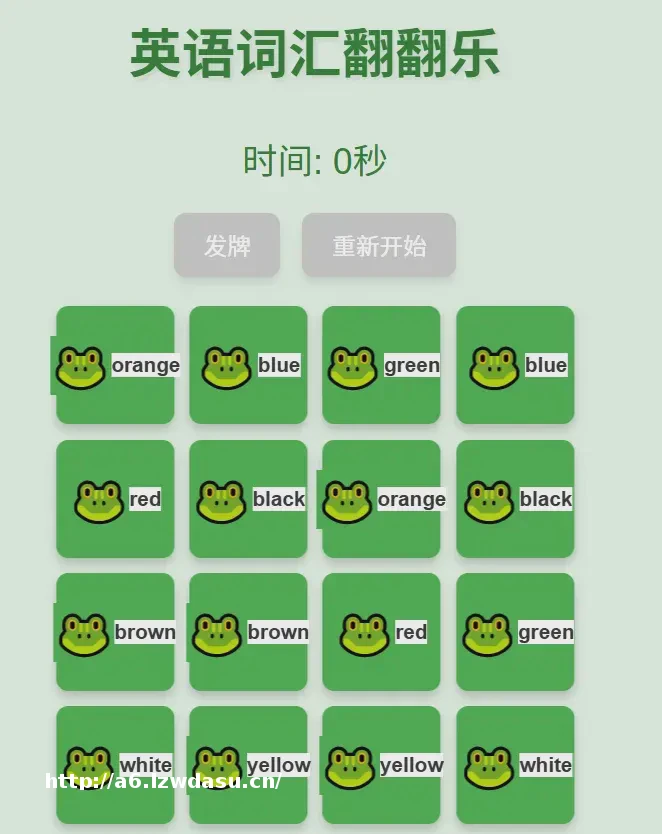
Task: Flip the blue card between orange and green
Action: pyautogui.click(x=248, y=365)
